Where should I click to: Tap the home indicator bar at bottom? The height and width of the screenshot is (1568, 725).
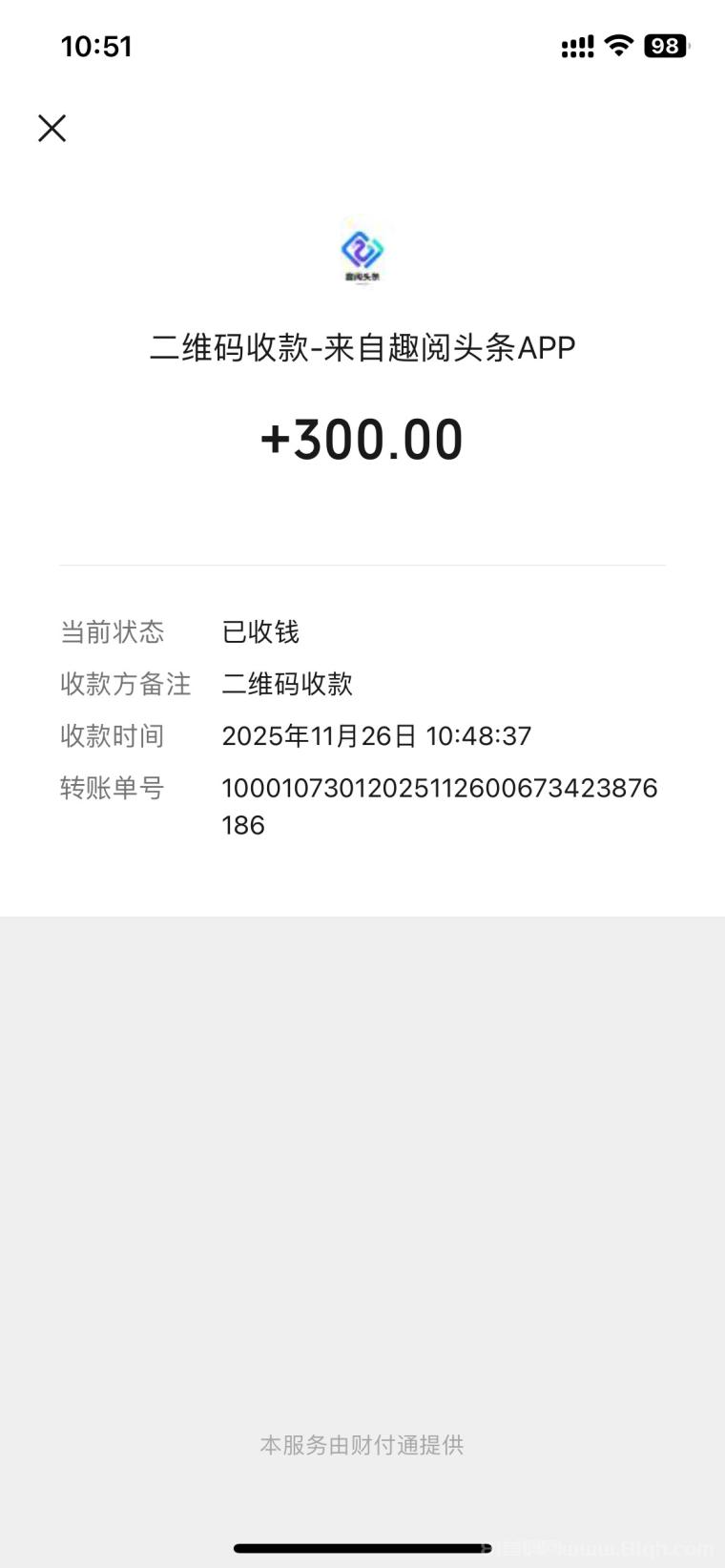coord(362,1548)
